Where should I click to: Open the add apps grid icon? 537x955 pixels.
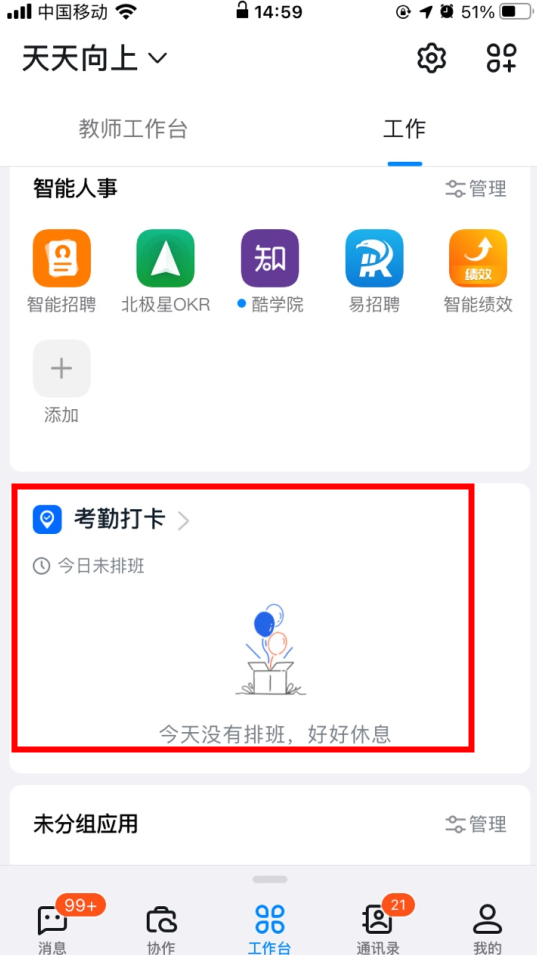click(502, 58)
